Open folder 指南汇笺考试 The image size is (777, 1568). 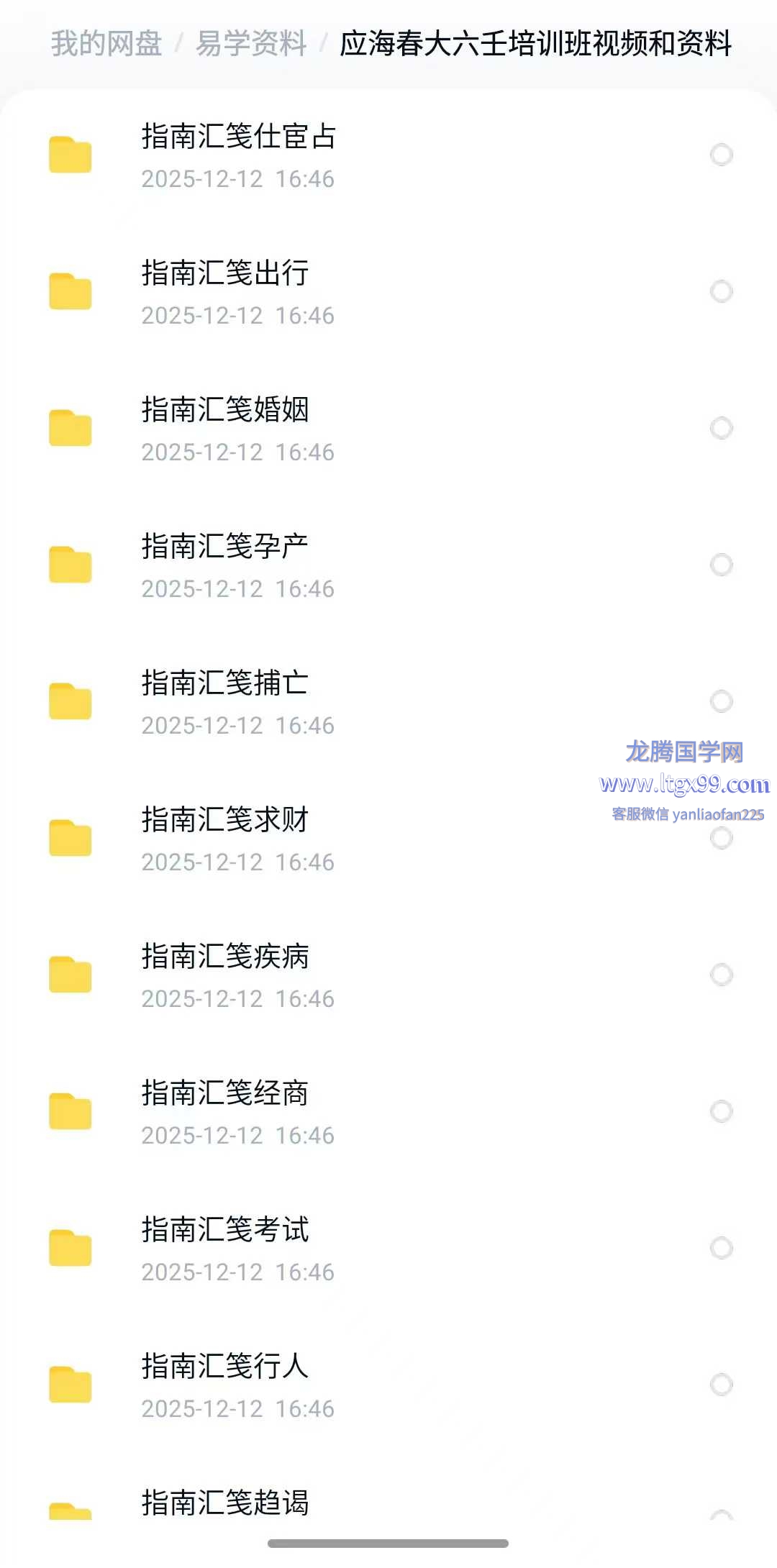coord(224,1230)
